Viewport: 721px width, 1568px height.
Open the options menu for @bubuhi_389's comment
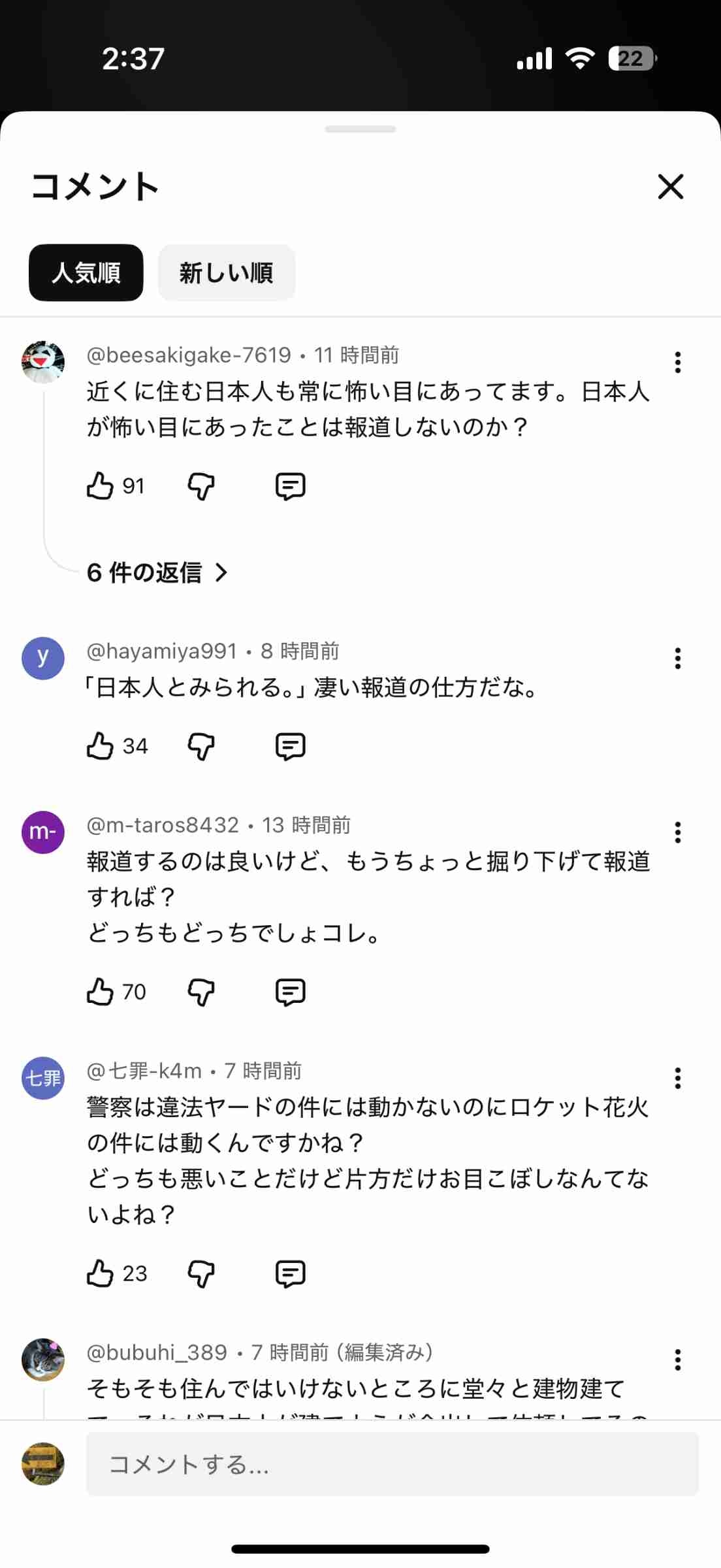[677, 1360]
